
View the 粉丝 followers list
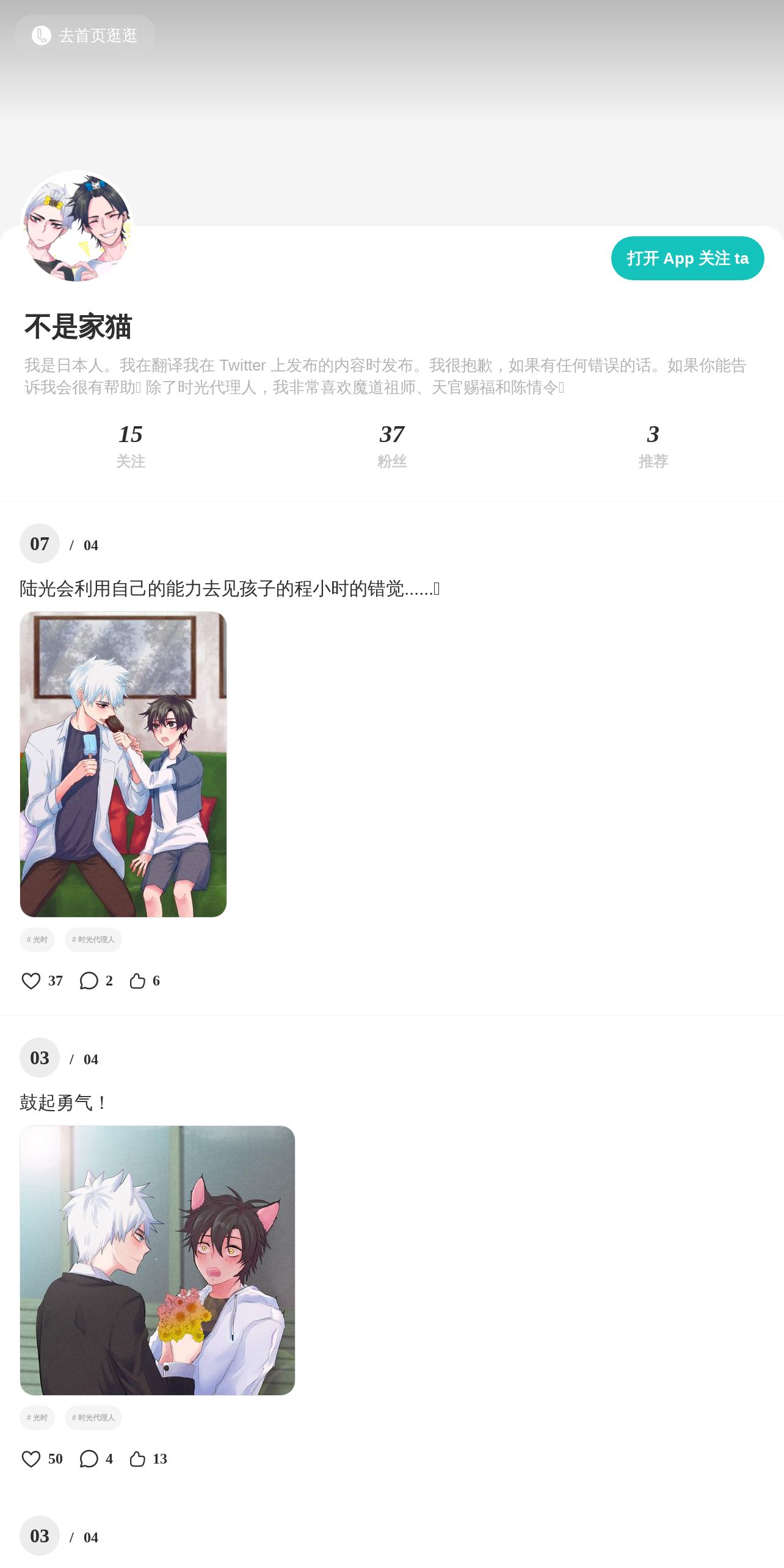(392, 446)
